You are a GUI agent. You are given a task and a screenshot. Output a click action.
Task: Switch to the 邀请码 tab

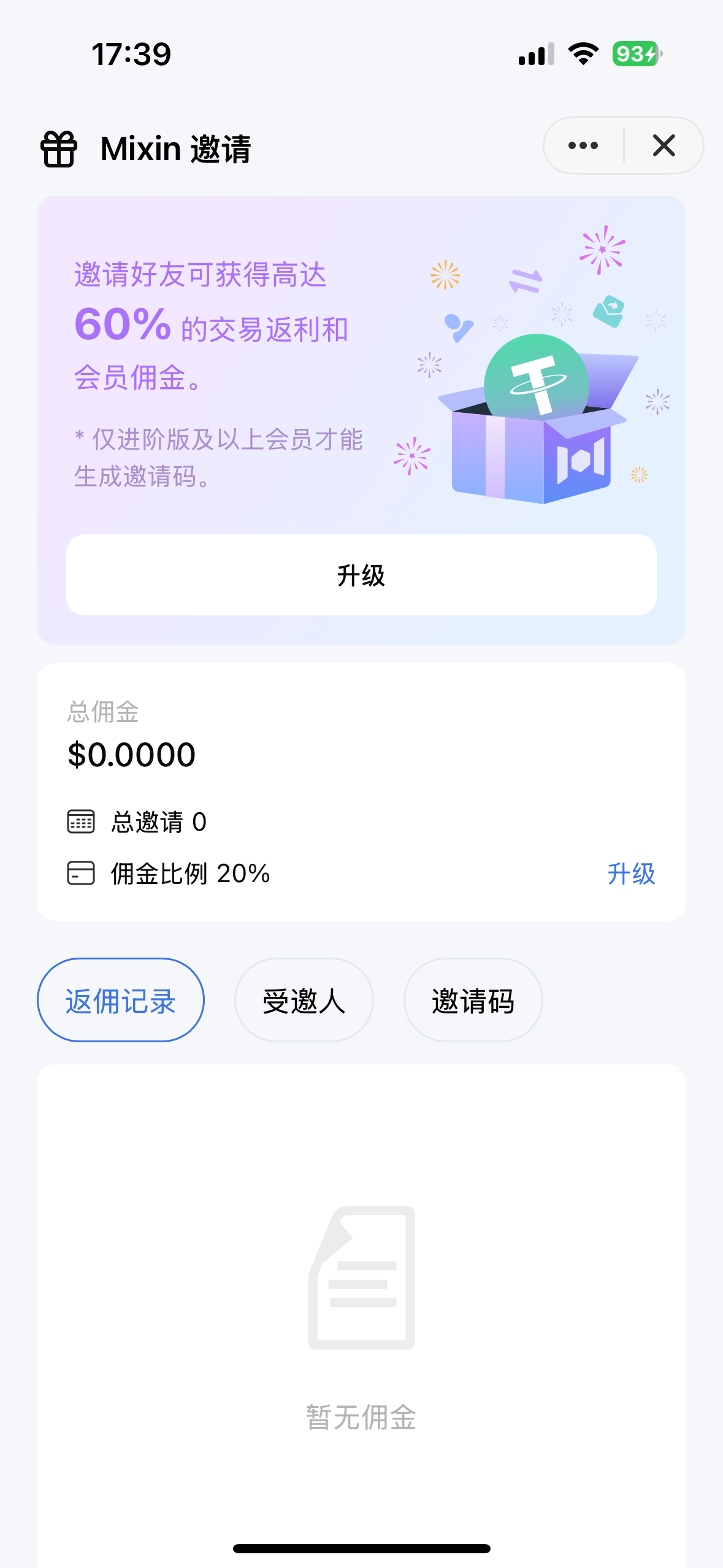click(x=473, y=1000)
